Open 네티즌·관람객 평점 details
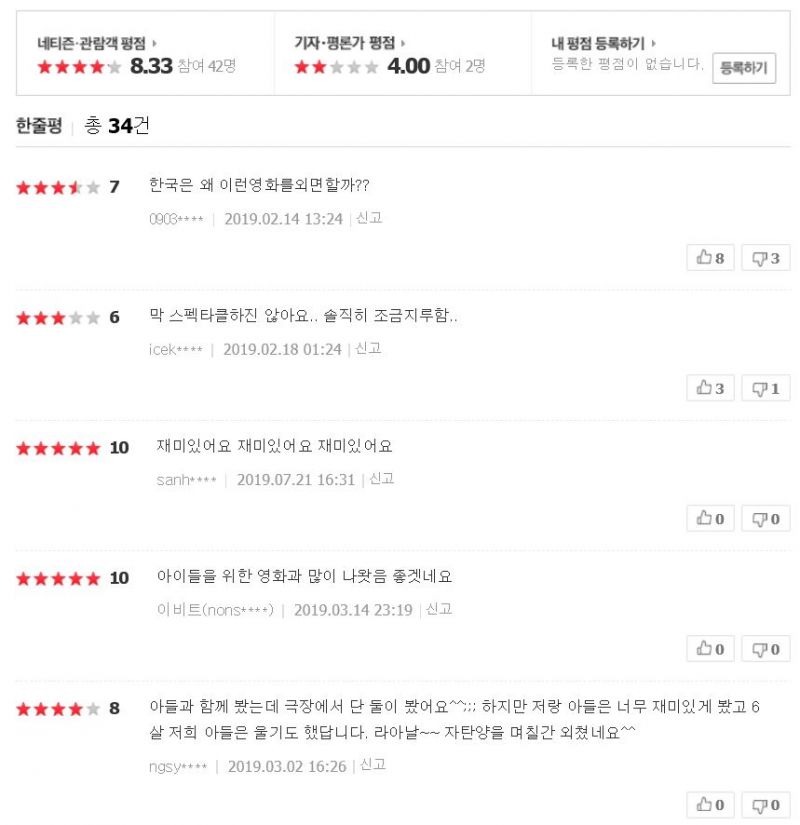The height and width of the screenshot is (825, 800). point(95,43)
